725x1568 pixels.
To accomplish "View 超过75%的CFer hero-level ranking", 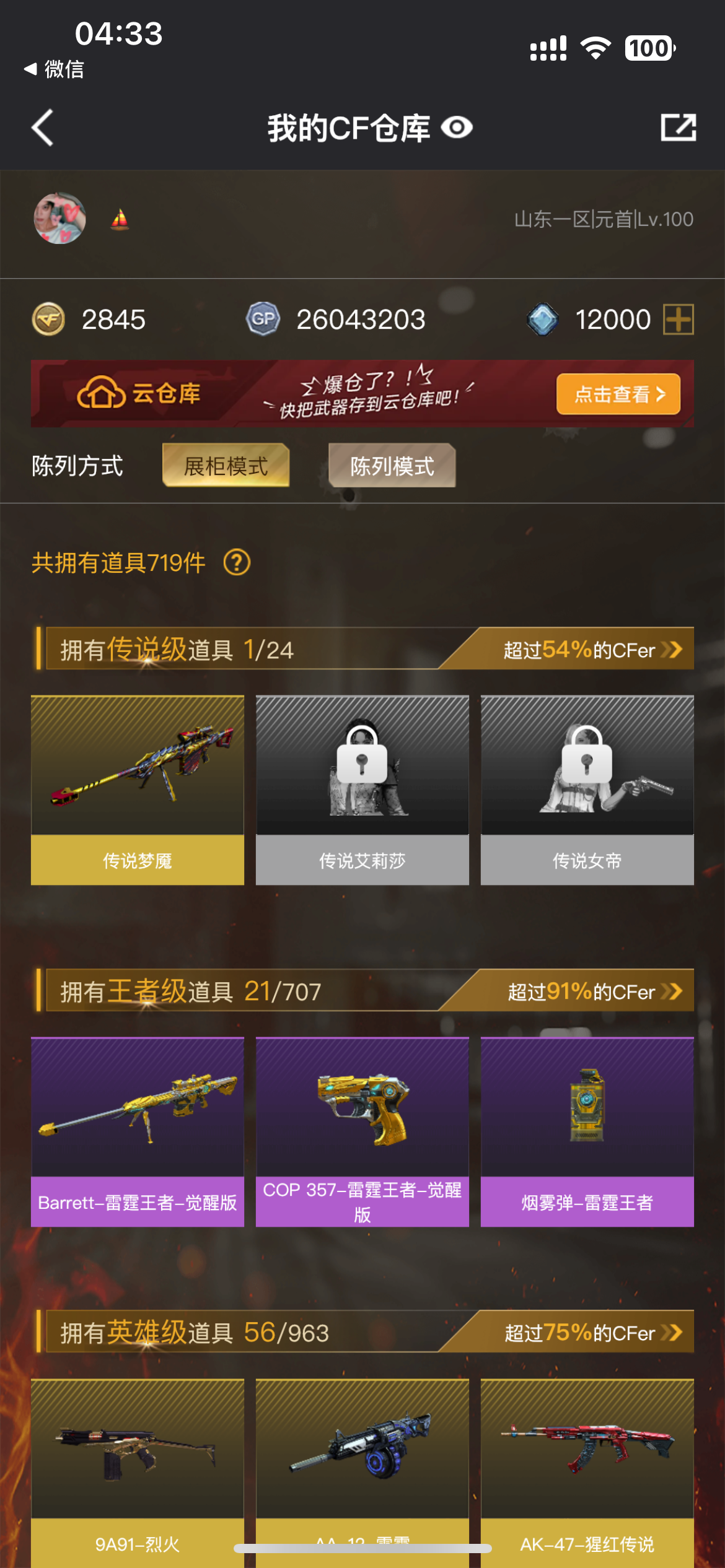I will 592,1333.
